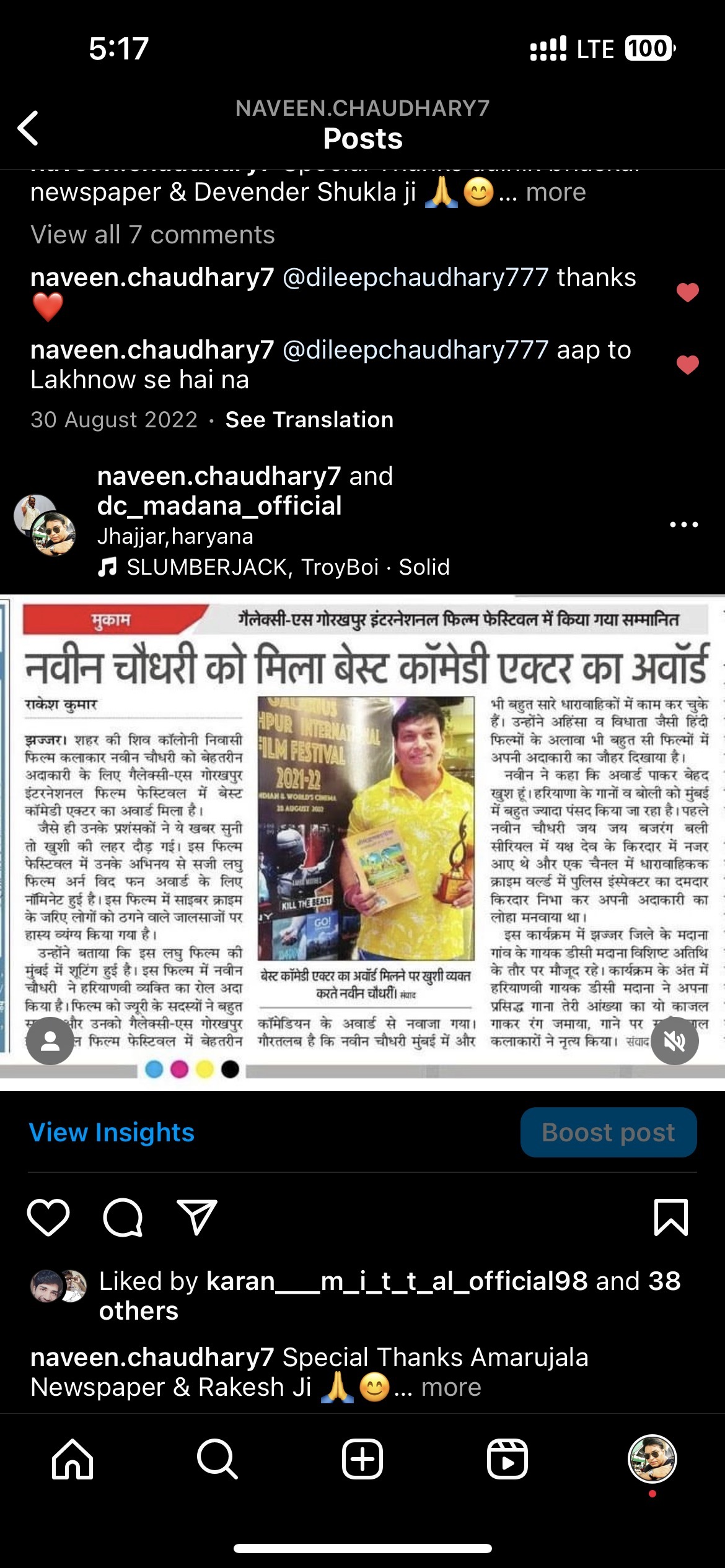Screen dimensions: 725x1568
Task: Save the post with the bookmark icon
Action: [670, 1217]
